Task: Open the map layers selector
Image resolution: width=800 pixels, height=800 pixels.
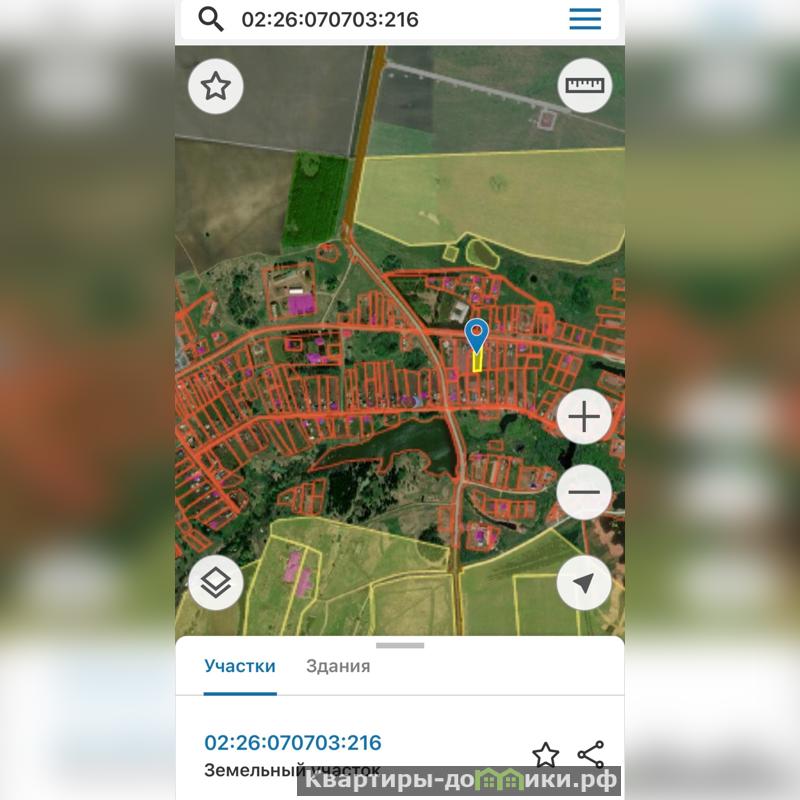Action: (x=216, y=583)
